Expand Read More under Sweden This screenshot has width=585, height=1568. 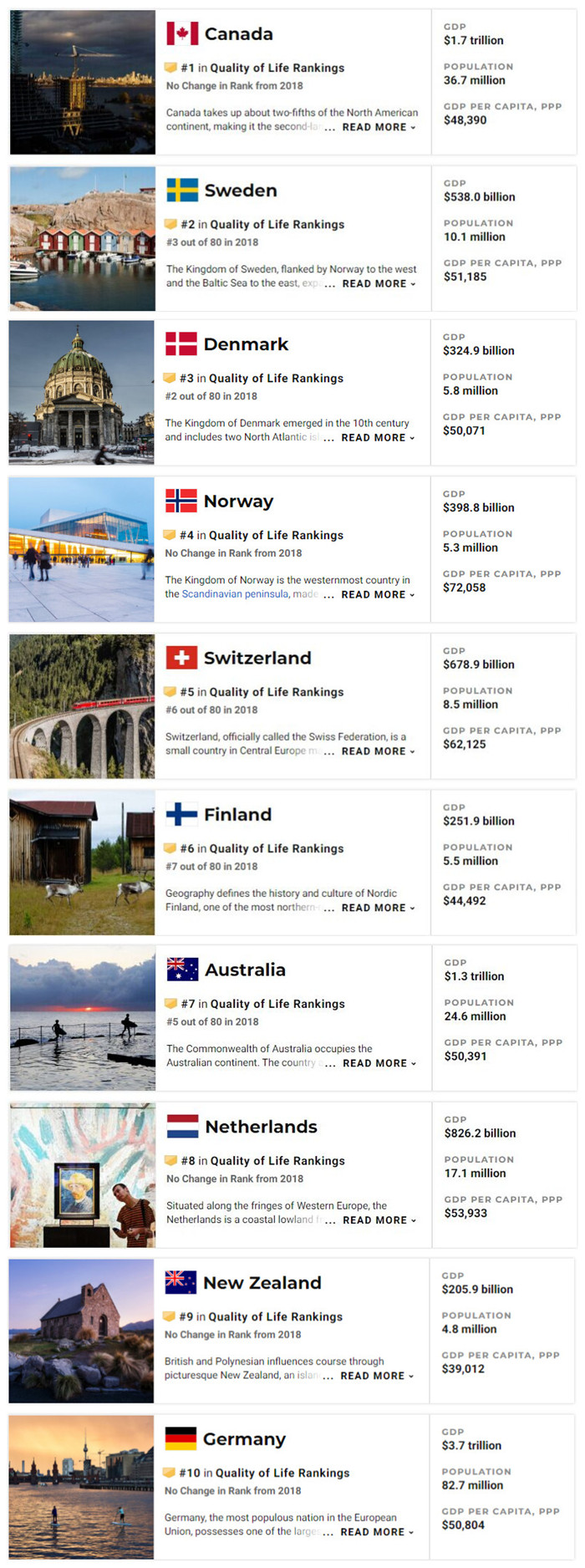[x=379, y=283]
